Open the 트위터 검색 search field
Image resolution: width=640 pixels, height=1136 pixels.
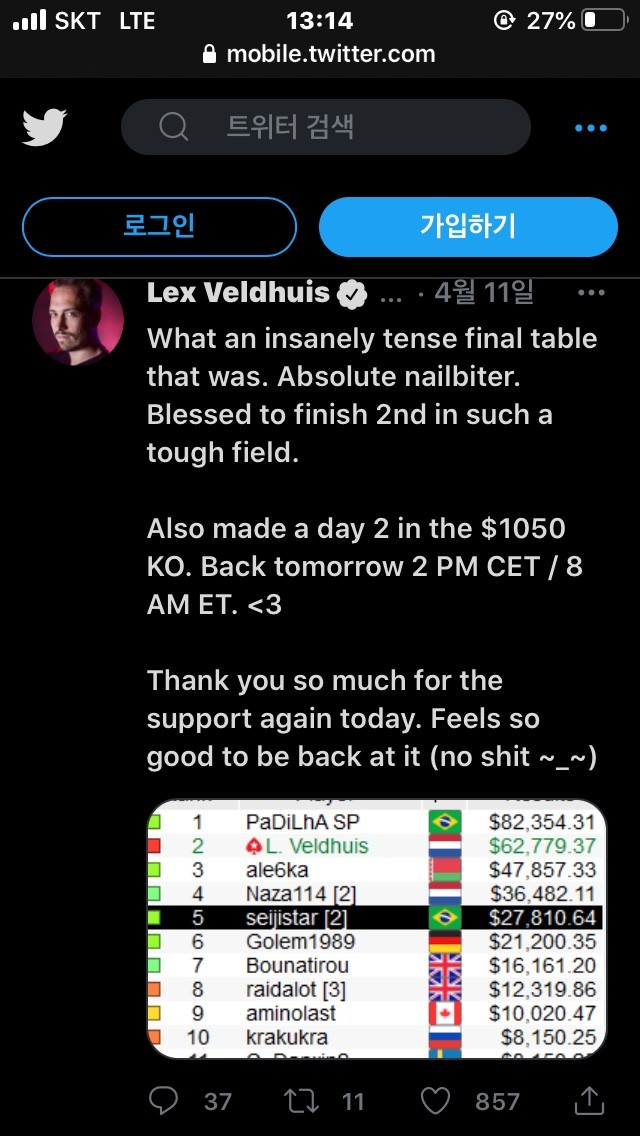tap(325, 127)
